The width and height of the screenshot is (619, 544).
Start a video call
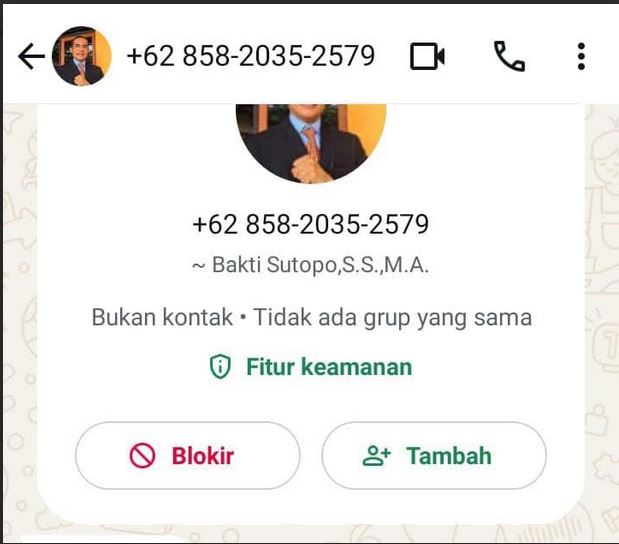click(427, 57)
